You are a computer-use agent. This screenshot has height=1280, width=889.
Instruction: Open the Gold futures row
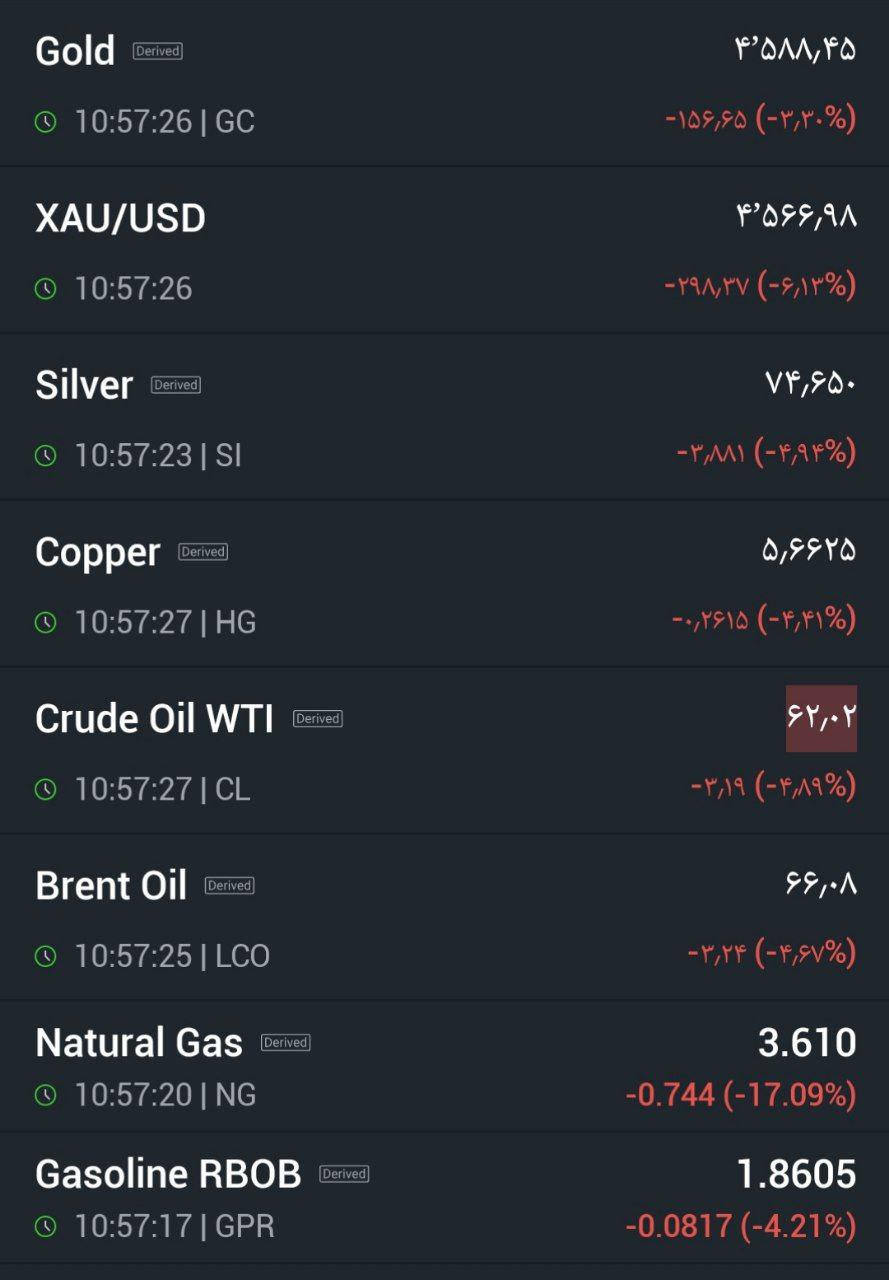(x=444, y=84)
